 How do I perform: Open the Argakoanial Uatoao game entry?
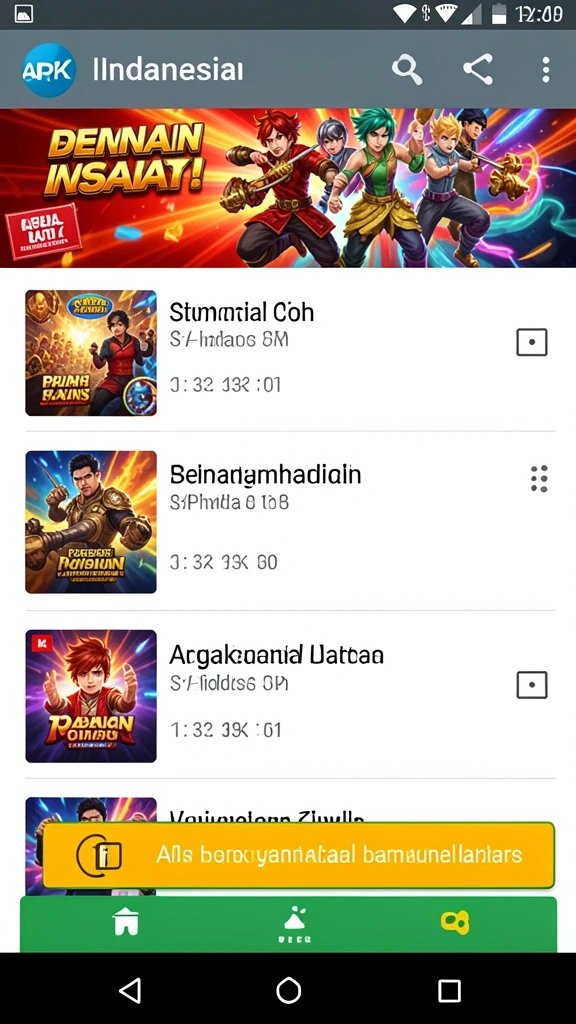click(288, 696)
